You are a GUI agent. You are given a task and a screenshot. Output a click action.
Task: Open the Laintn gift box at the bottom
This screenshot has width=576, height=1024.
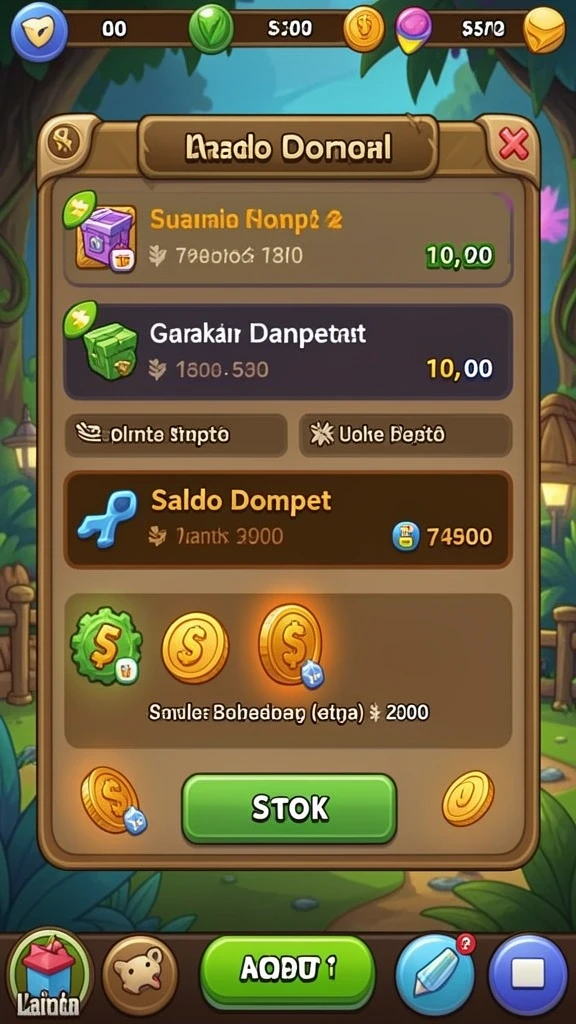click(48, 975)
